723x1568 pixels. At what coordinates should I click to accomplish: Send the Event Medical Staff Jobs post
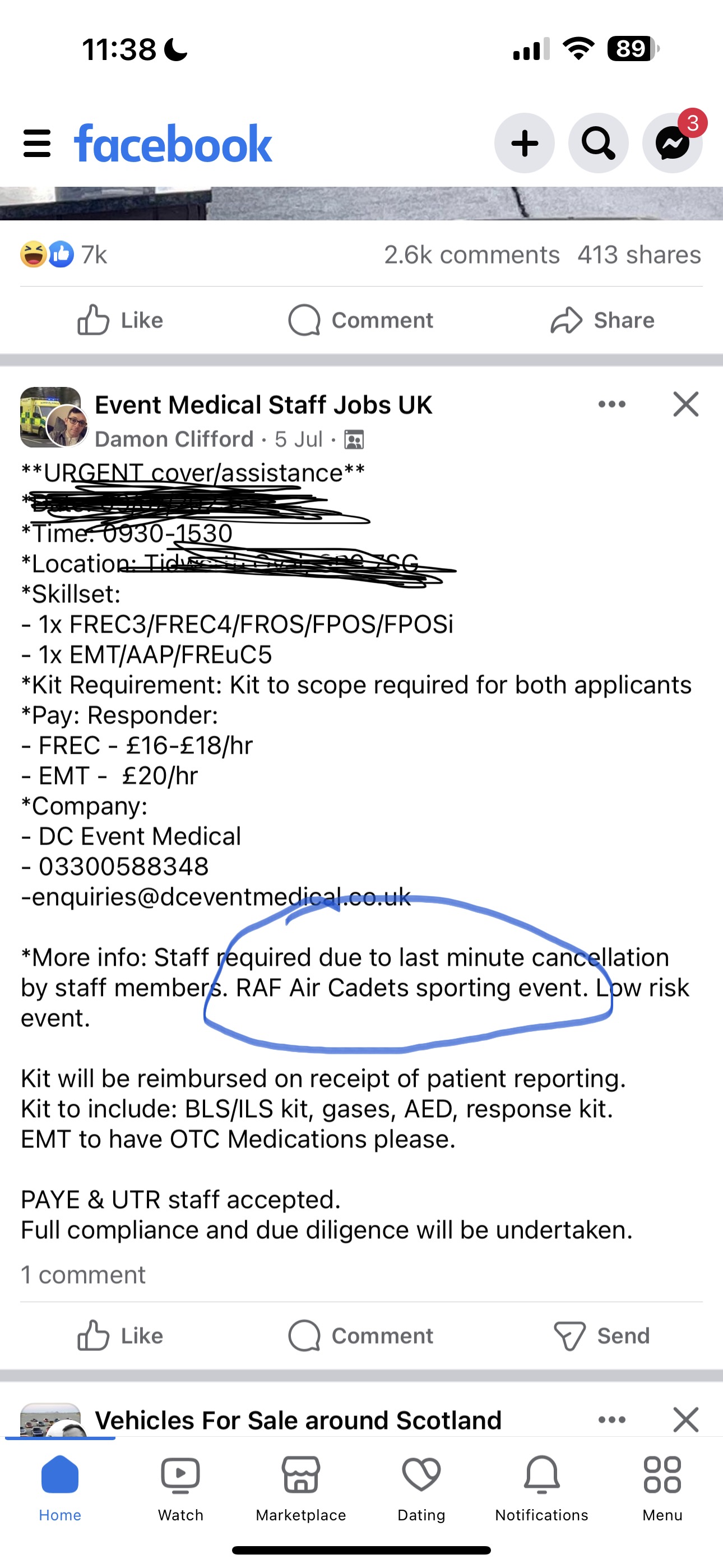click(x=602, y=1335)
